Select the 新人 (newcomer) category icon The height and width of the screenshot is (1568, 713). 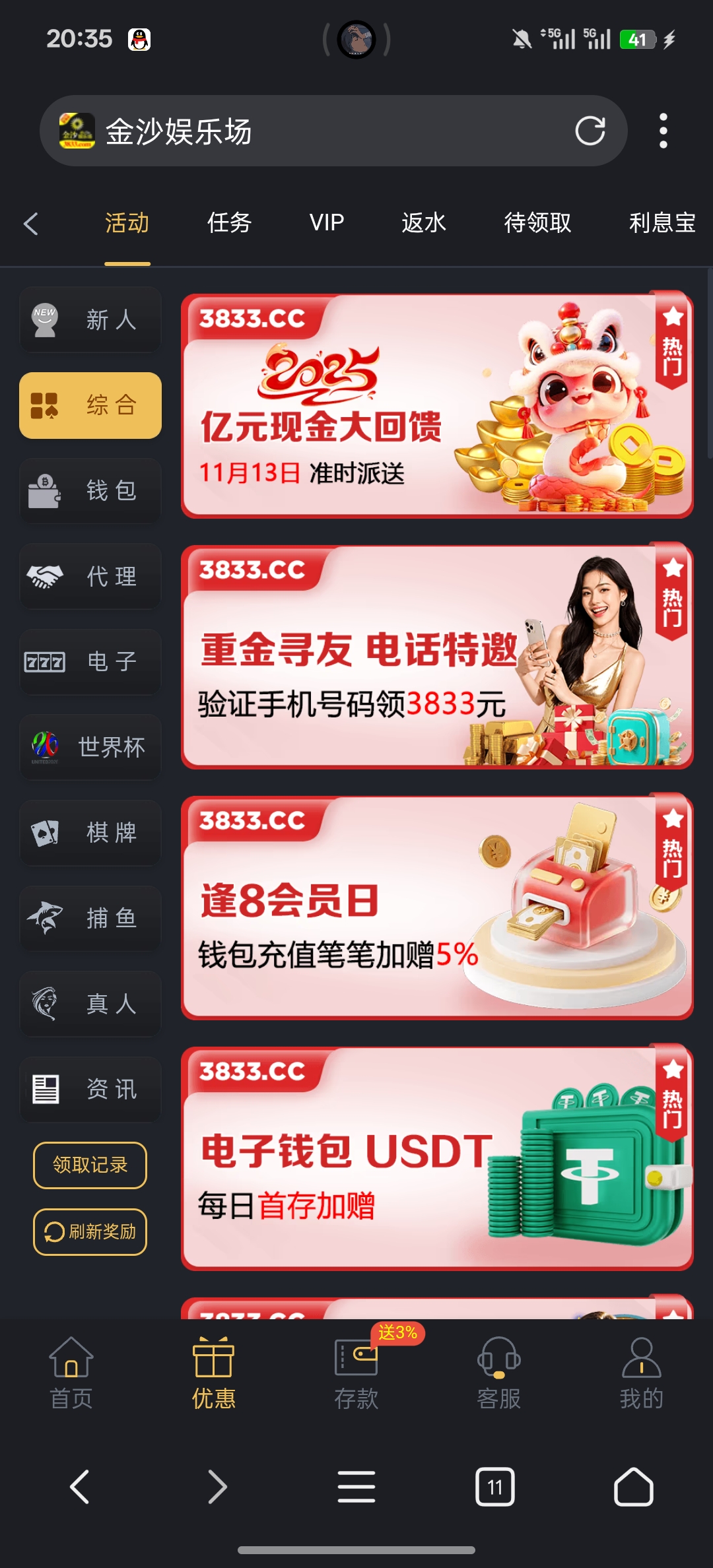click(x=90, y=321)
